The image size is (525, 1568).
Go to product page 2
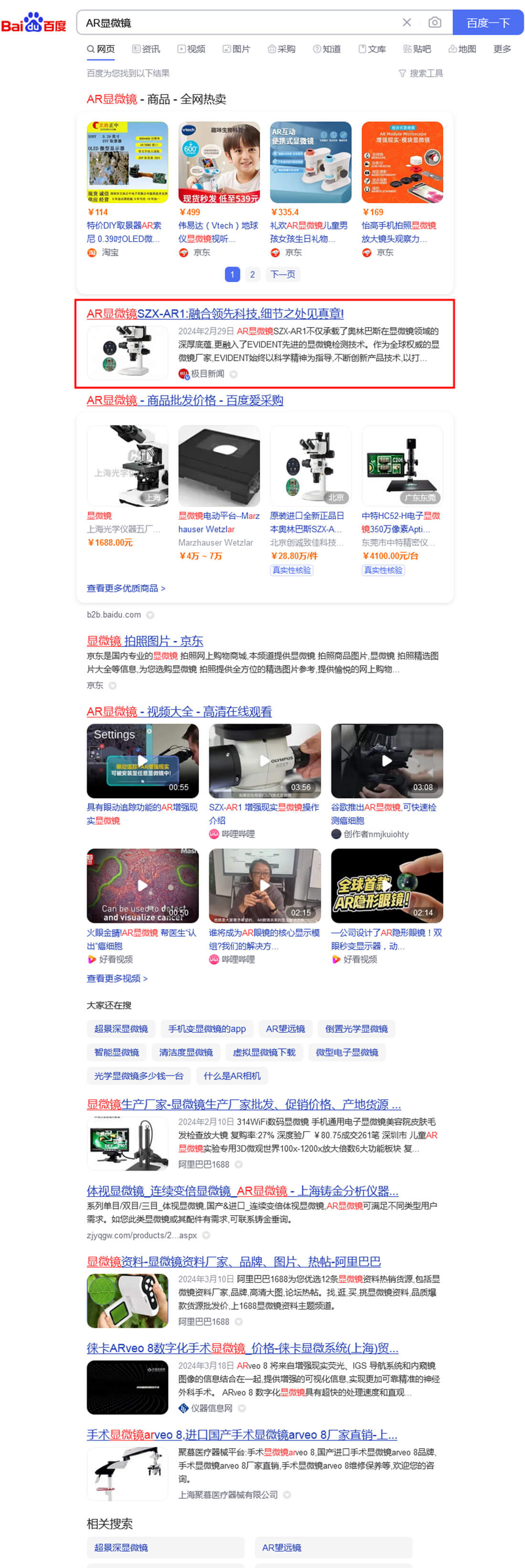[252, 275]
